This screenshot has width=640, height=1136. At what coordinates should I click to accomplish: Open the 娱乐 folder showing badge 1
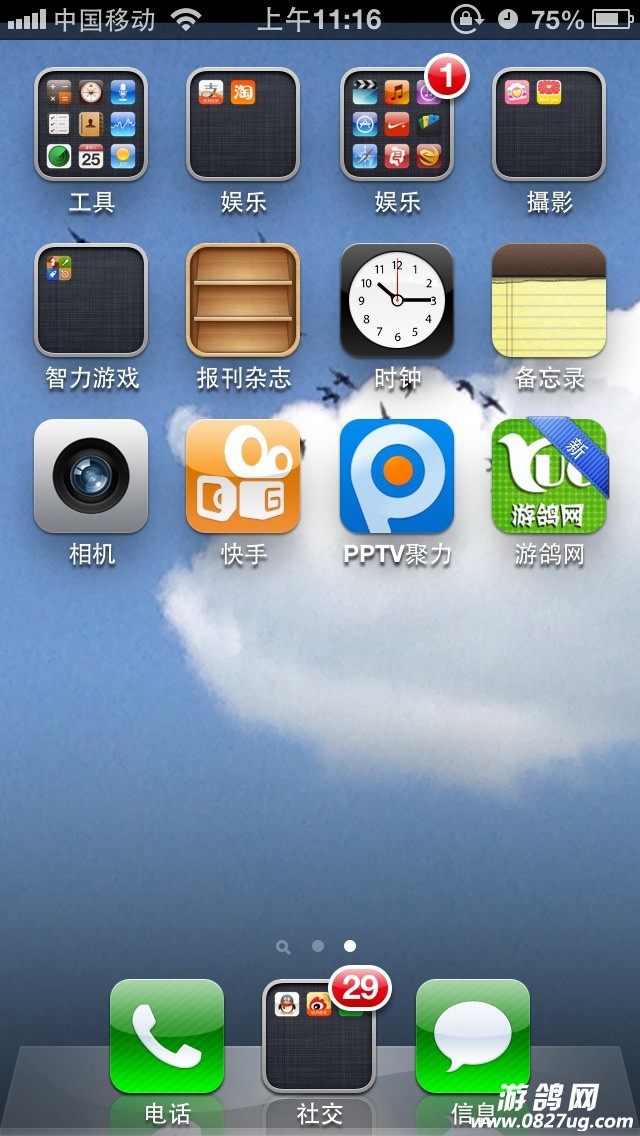click(x=397, y=124)
